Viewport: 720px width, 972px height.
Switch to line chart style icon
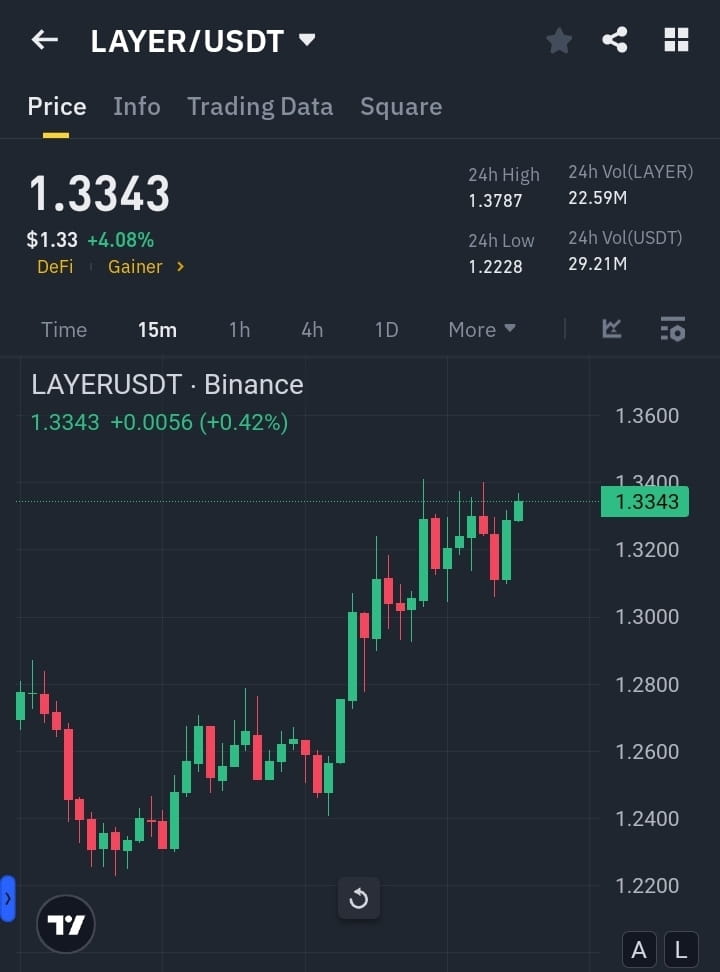(x=610, y=329)
